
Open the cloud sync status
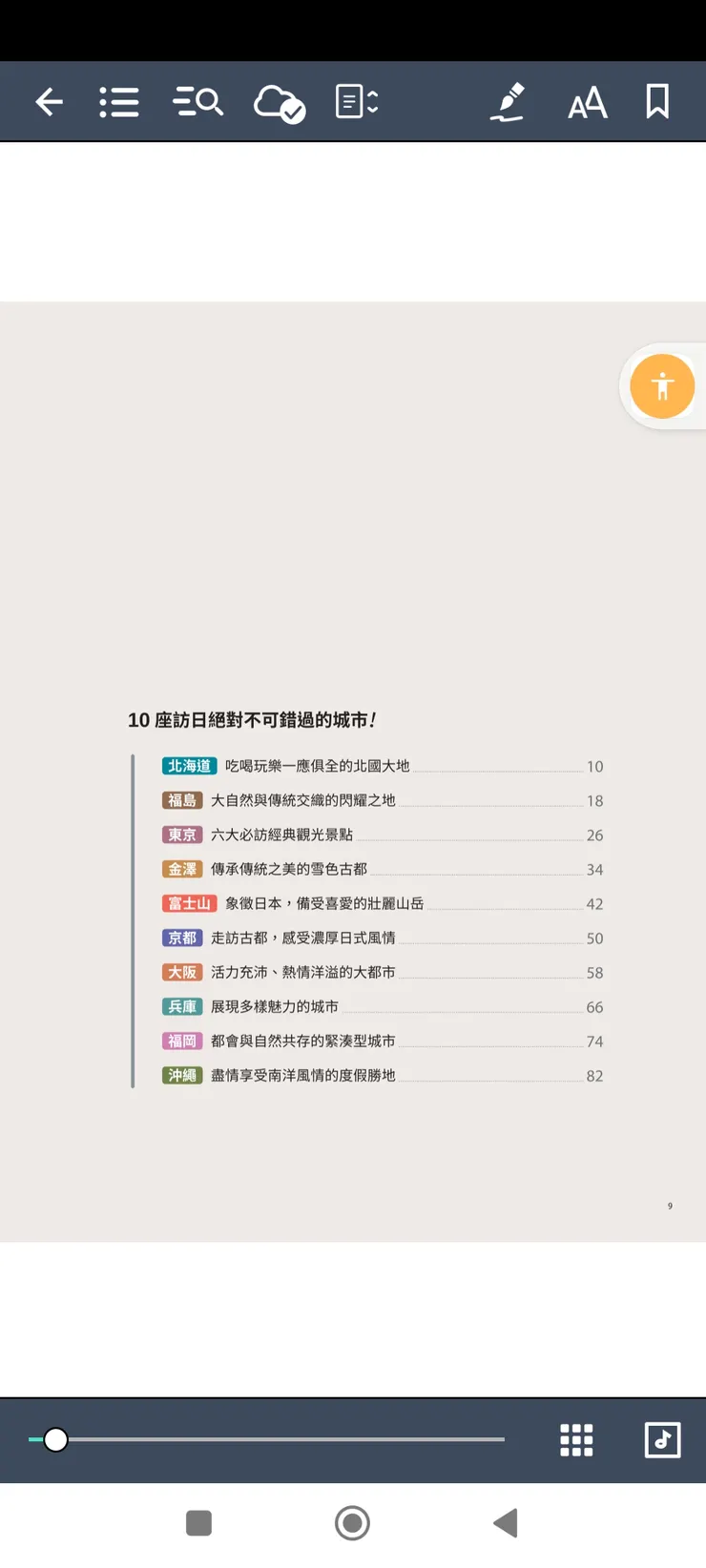[x=279, y=103]
